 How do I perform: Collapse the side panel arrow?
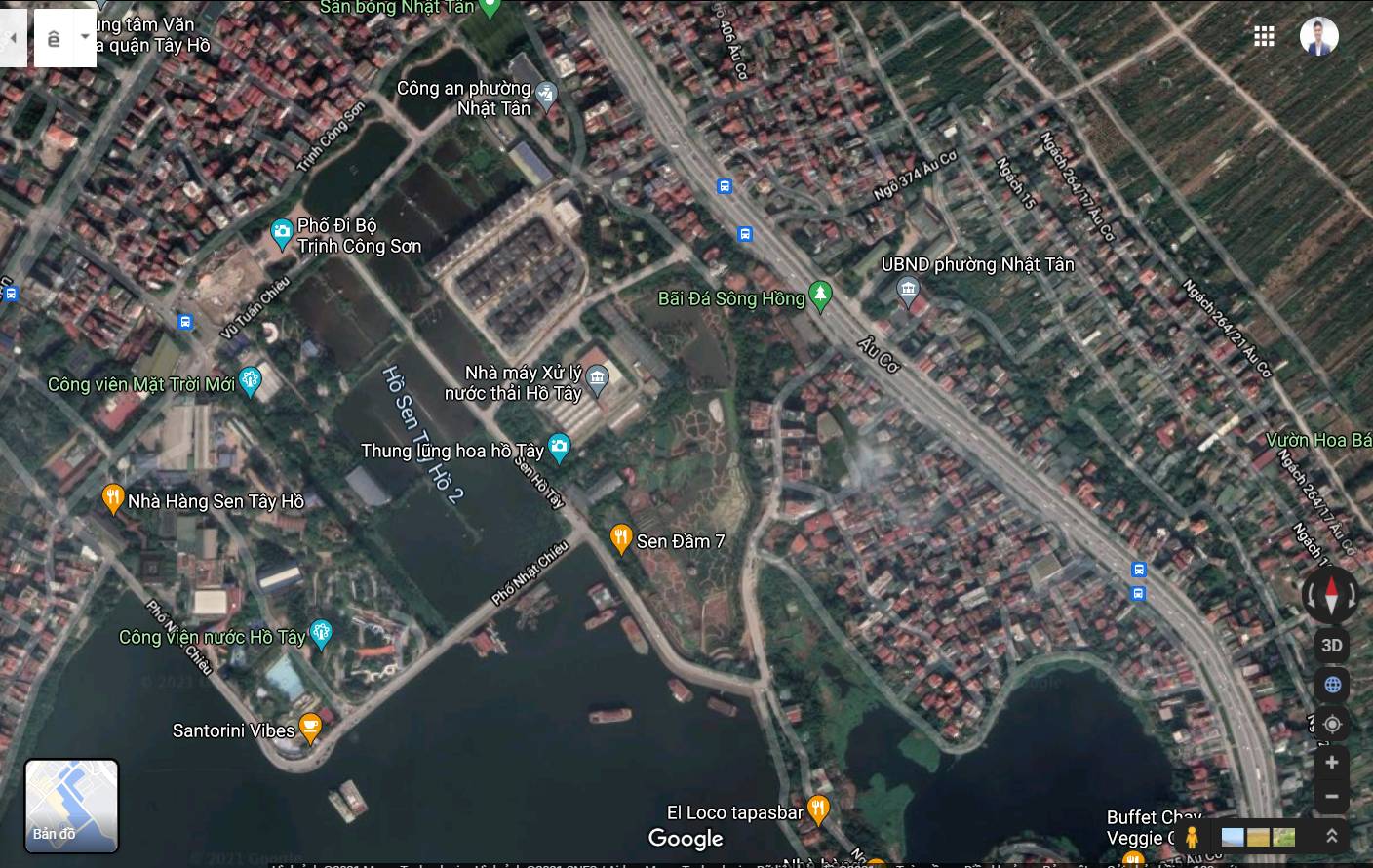click(14, 38)
